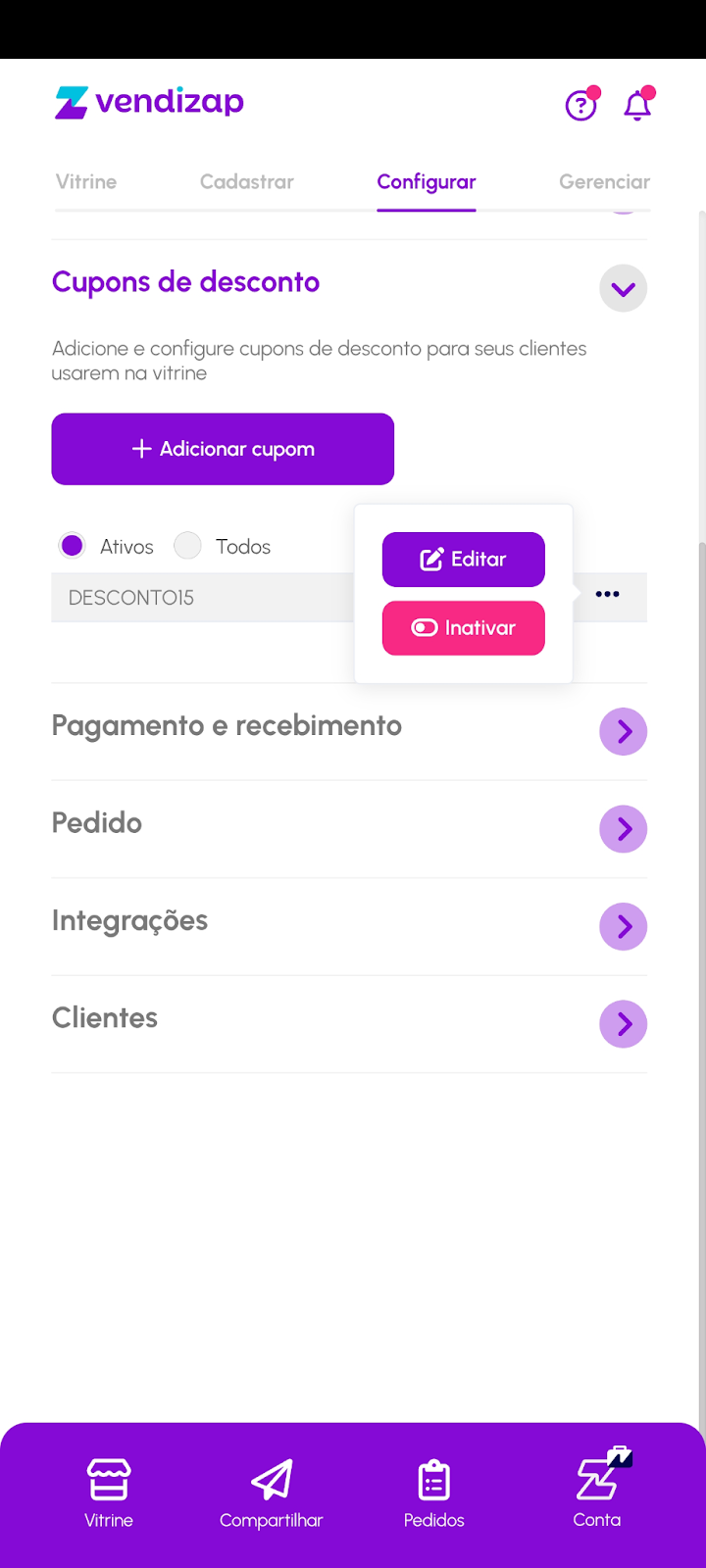The height and width of the screenshot is (1568, 706).
Task: Tap Inativar to deactivate the coupon
Action: pyautogui.click(x=463, y=628)
